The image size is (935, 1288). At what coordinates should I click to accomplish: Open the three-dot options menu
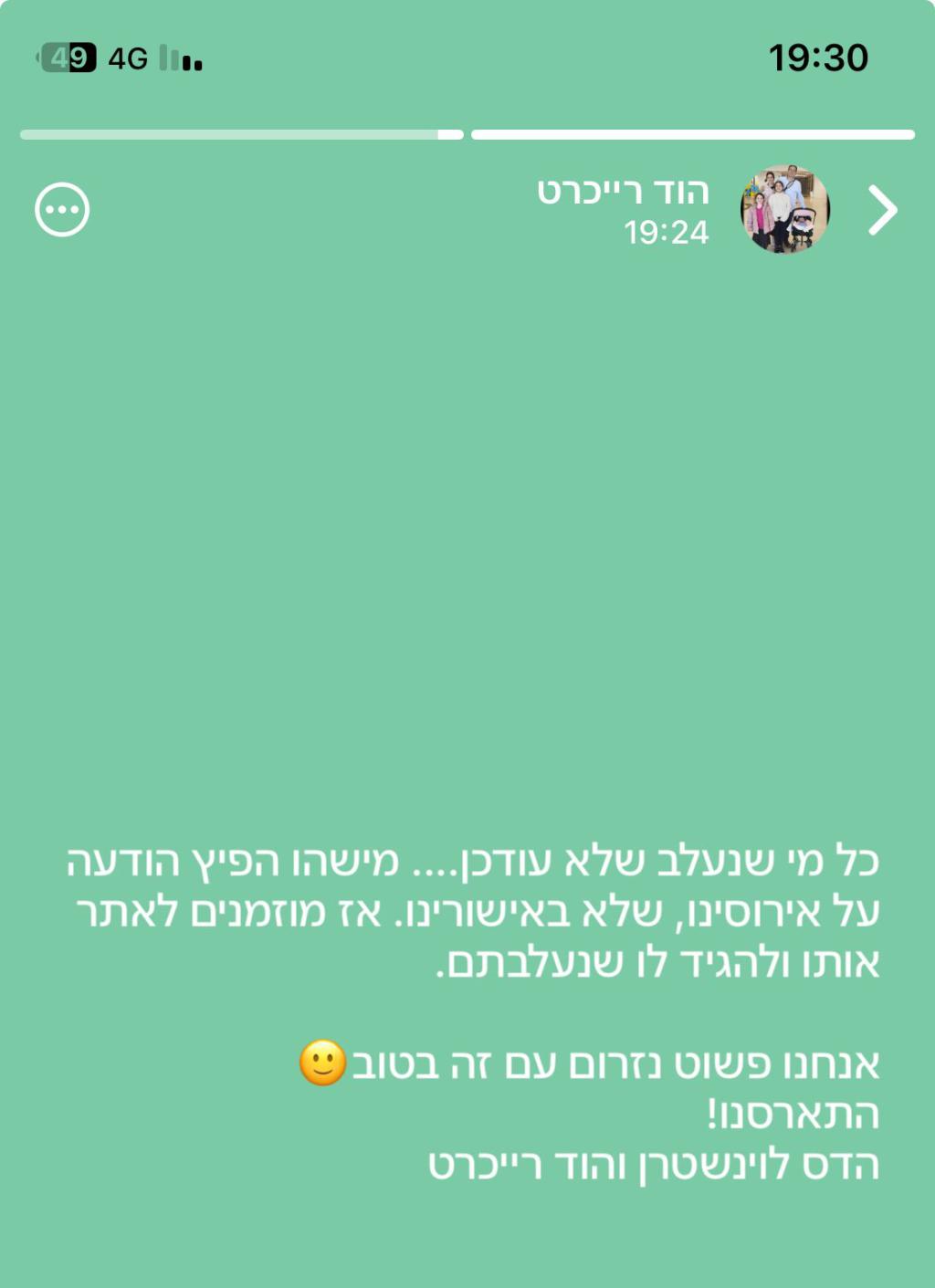[x=62, y=210]
